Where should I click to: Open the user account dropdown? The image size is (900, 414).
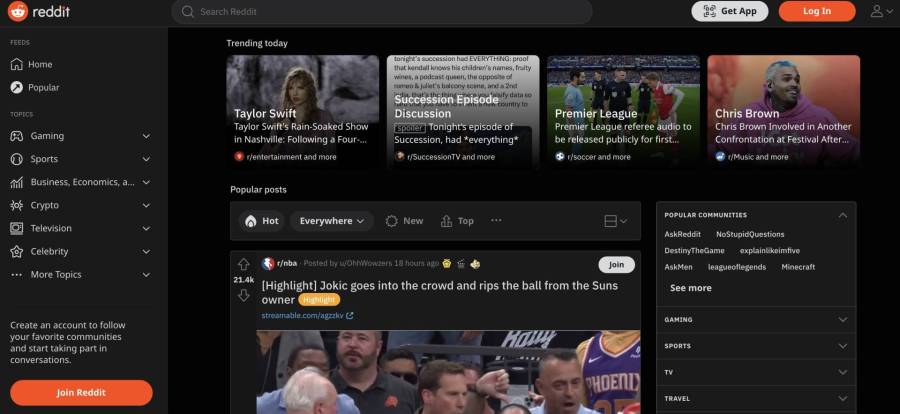point(880,11)
